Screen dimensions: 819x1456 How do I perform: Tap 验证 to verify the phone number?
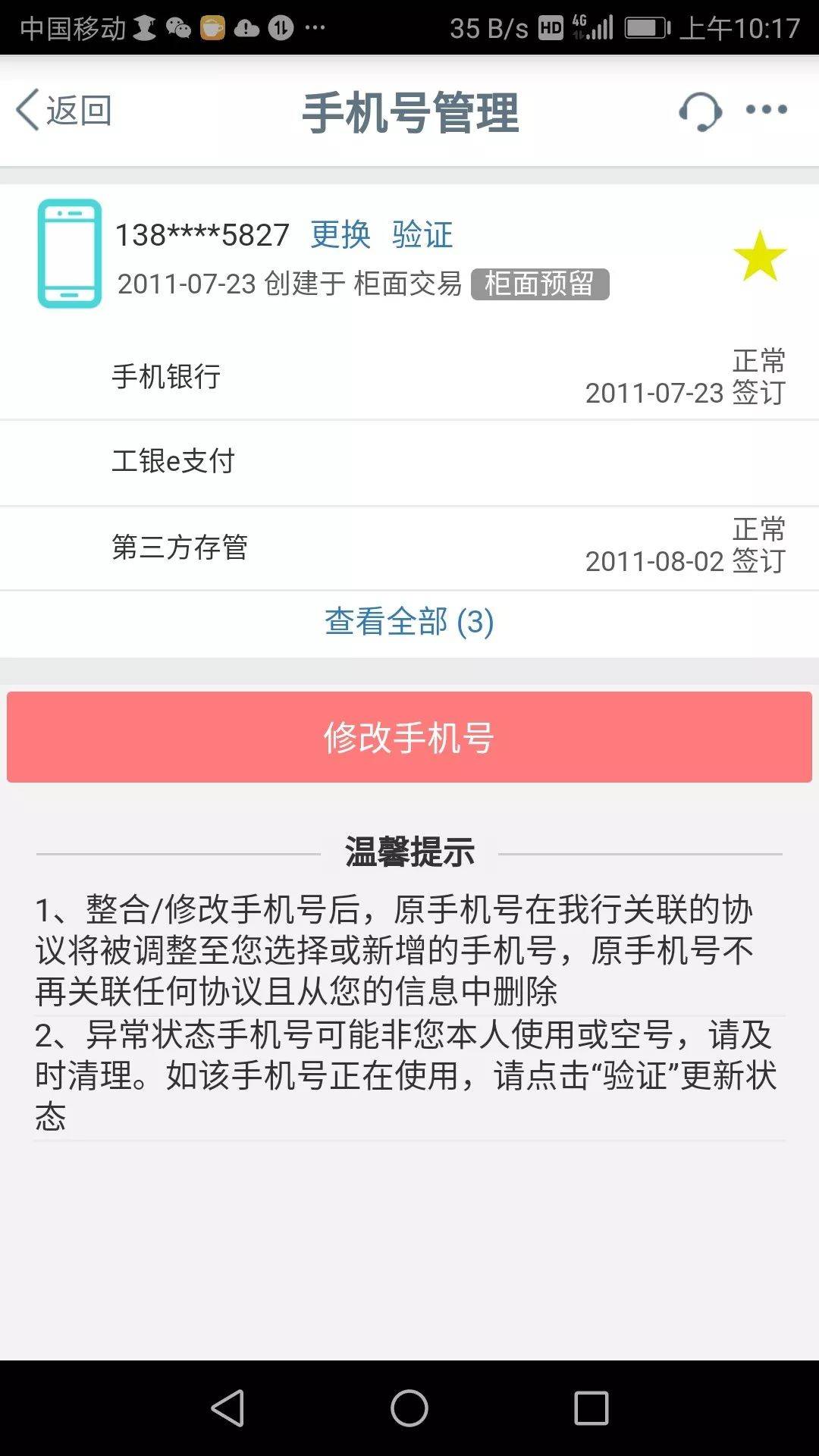click(x=422, y=234)
